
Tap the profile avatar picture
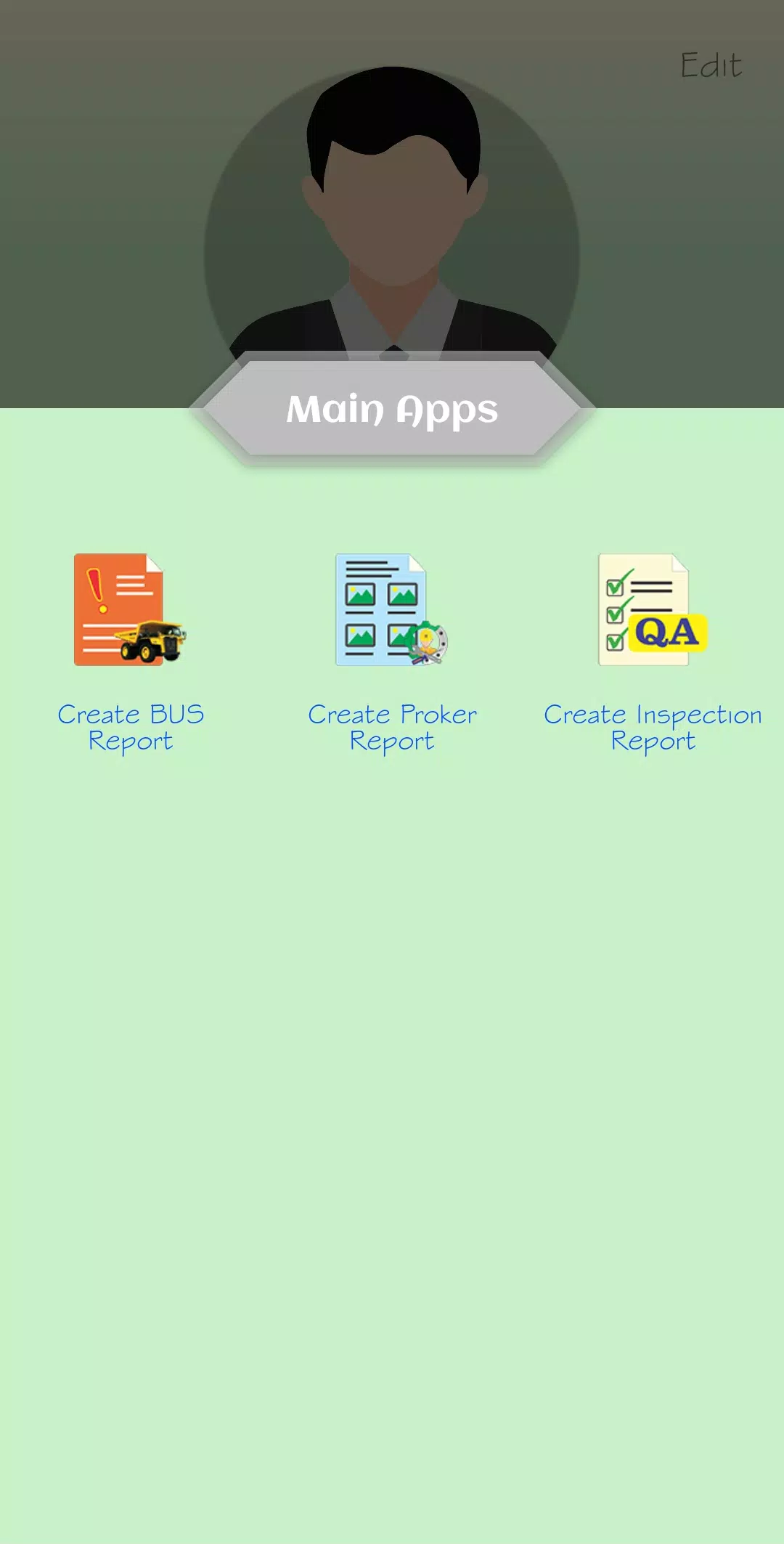(392, 218)
